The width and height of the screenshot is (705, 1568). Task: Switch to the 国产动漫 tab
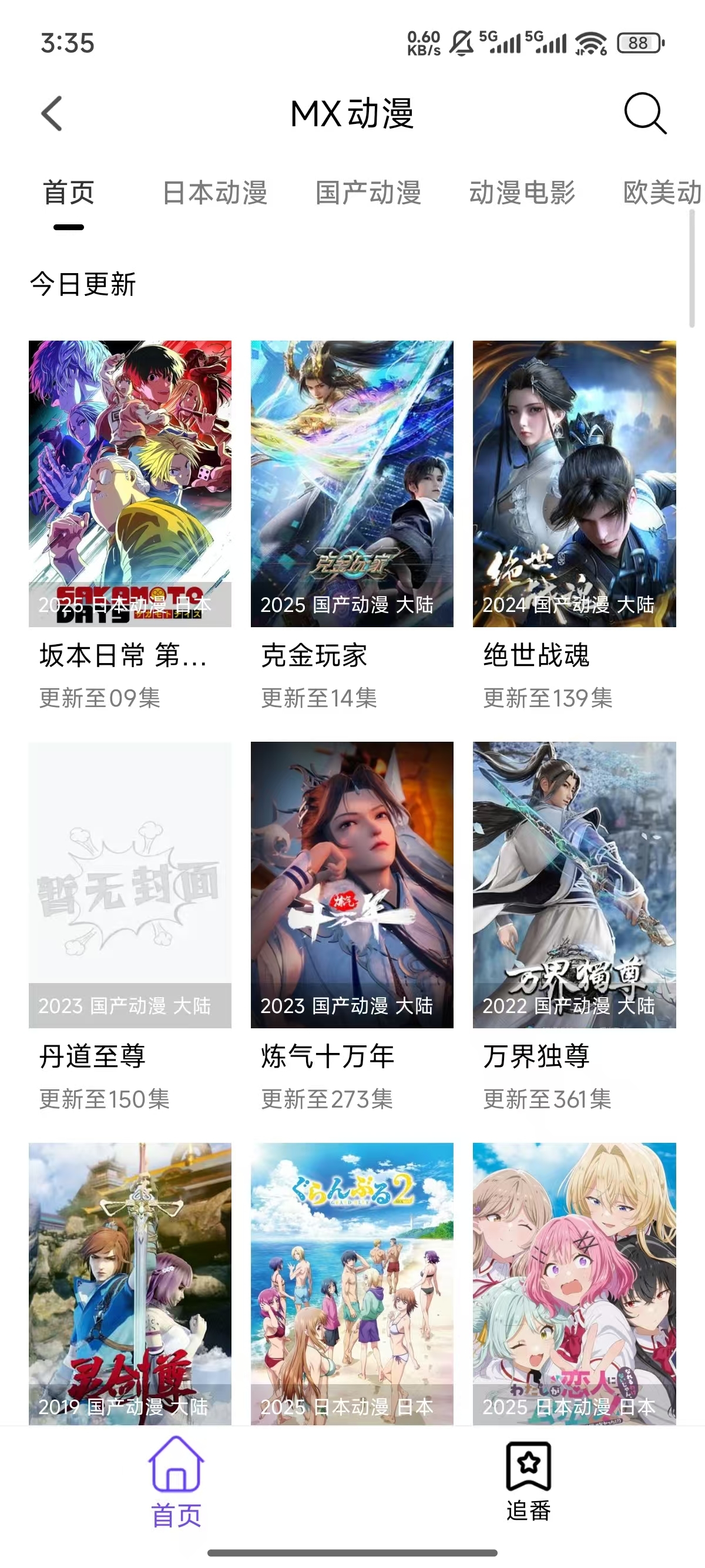coord(367,195)
